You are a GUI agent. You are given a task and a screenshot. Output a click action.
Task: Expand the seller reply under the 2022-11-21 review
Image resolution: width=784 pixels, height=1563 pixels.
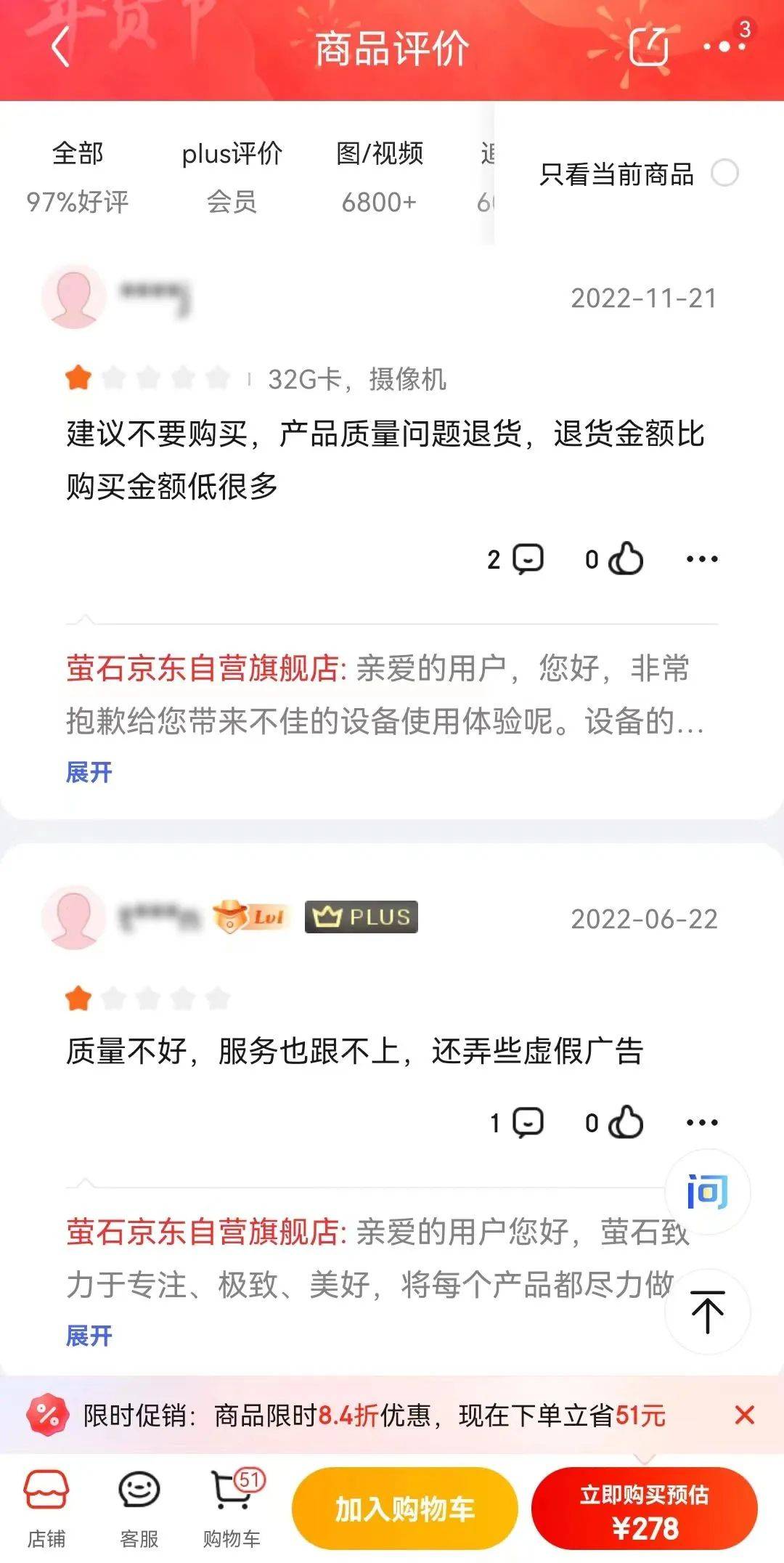pos(89,772)
